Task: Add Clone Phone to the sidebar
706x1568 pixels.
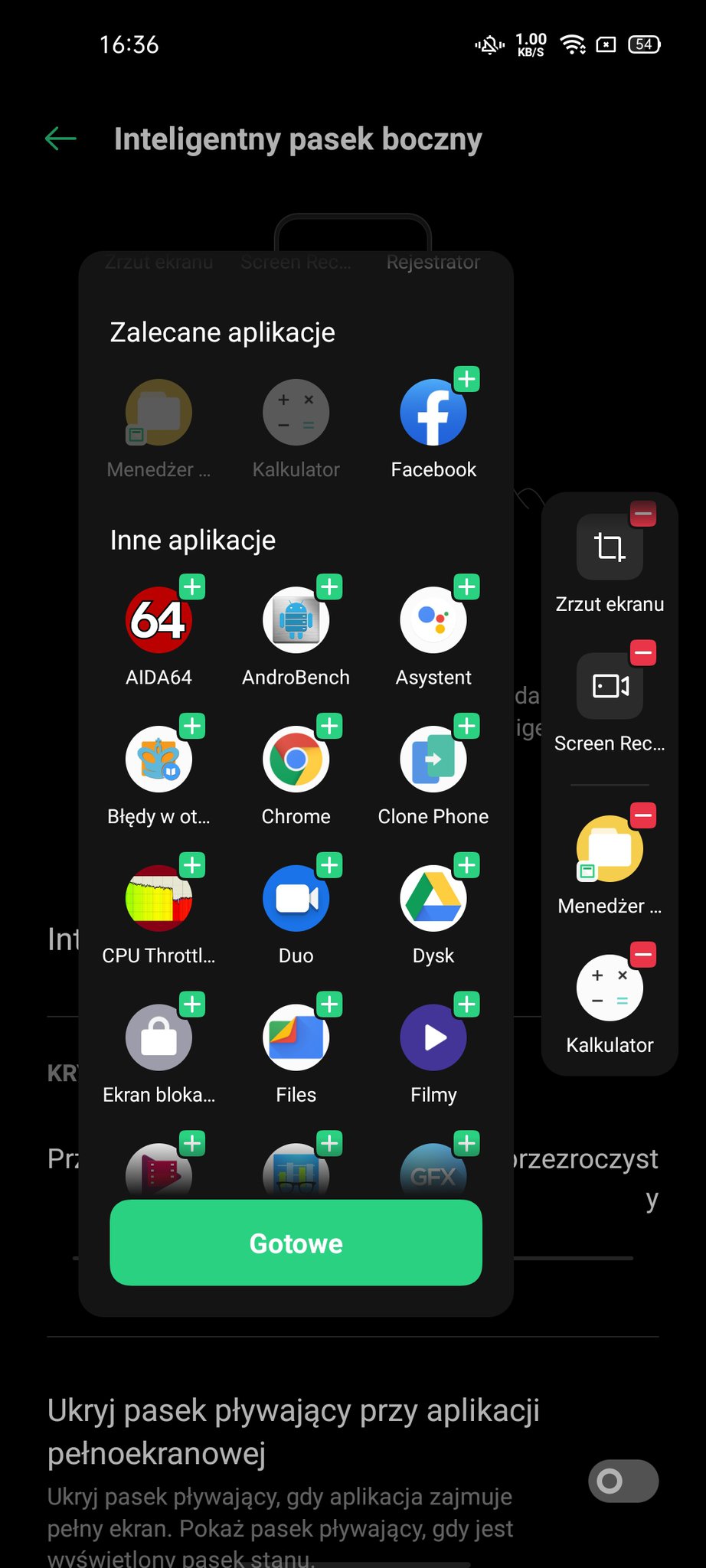Action: (x=466, y=726)
